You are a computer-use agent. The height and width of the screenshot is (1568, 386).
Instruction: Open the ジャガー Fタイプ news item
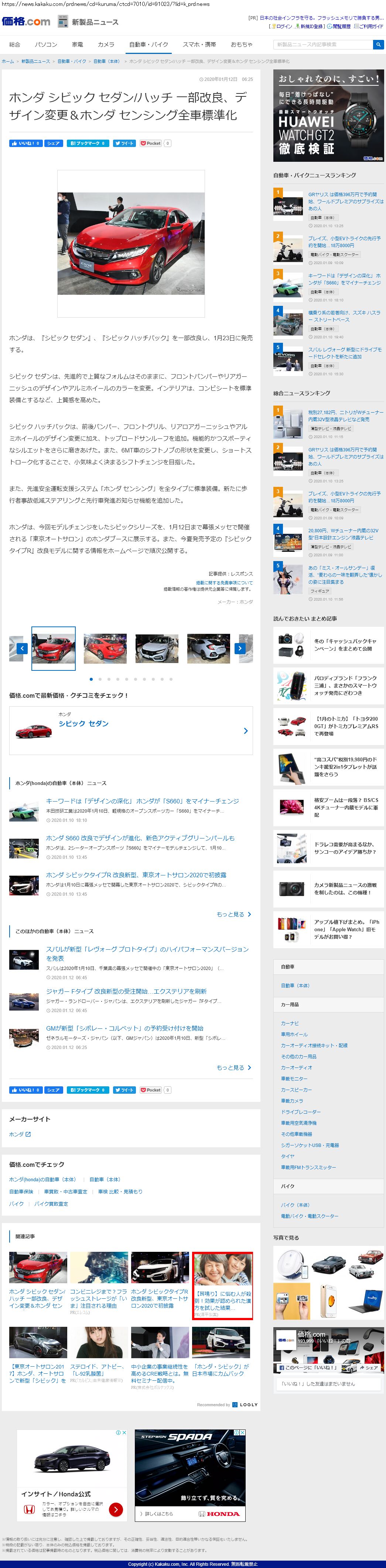[x=126, y=991]
